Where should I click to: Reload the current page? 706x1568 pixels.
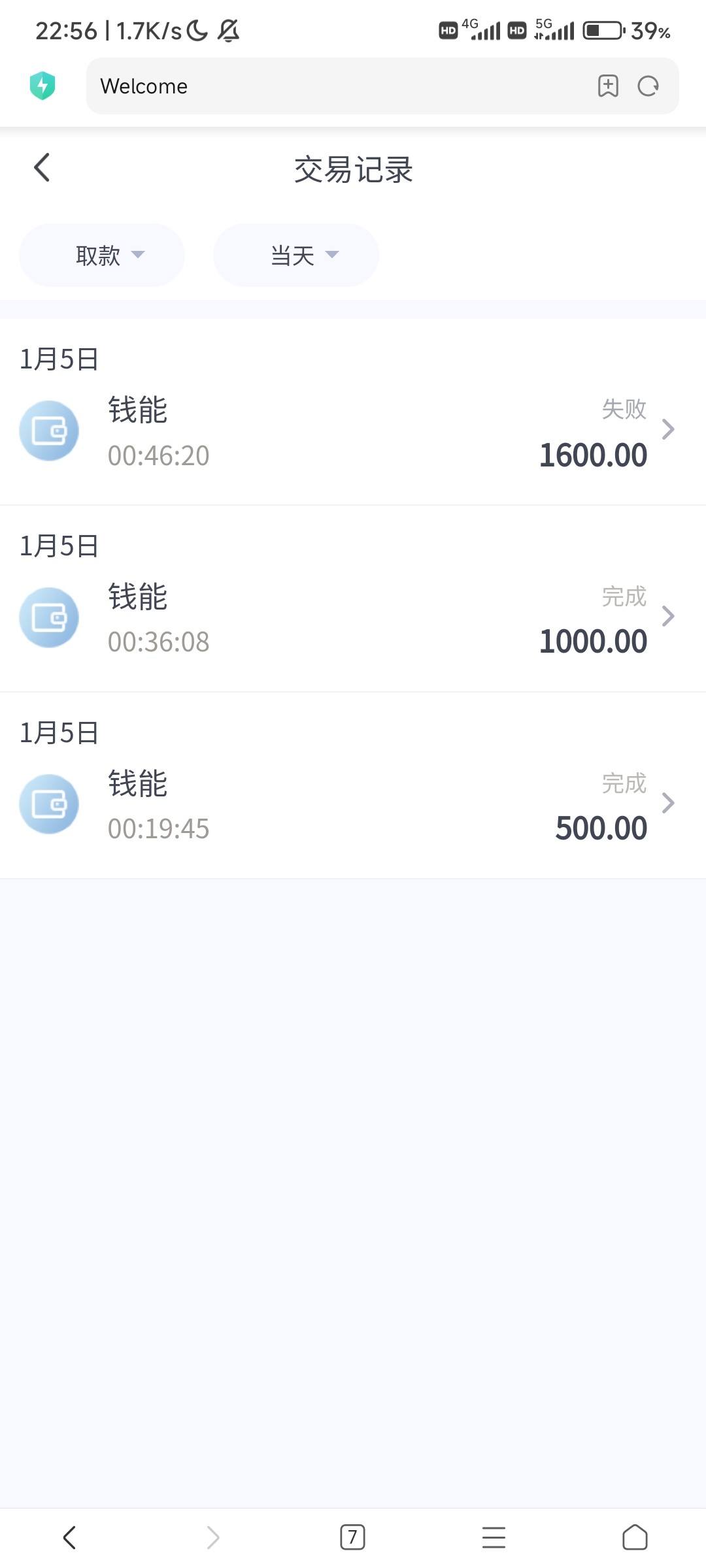pyautogui.click(x=648, y=86)
